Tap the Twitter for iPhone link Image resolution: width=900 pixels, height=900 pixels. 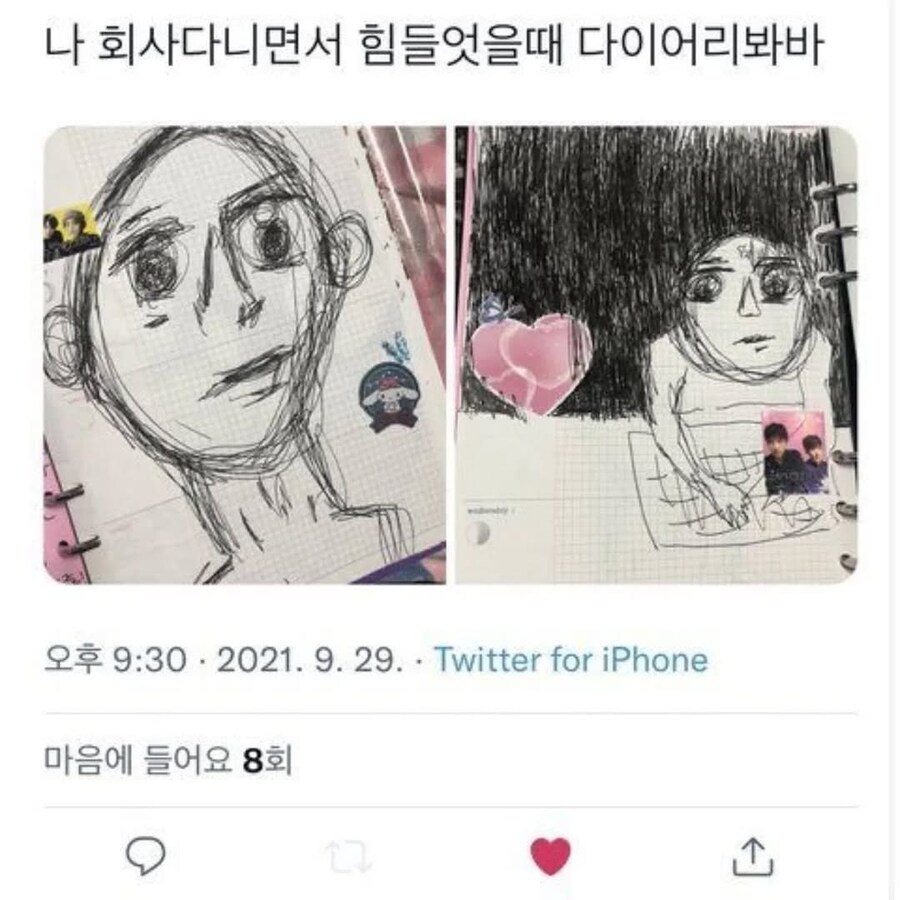tap(571, 660)
